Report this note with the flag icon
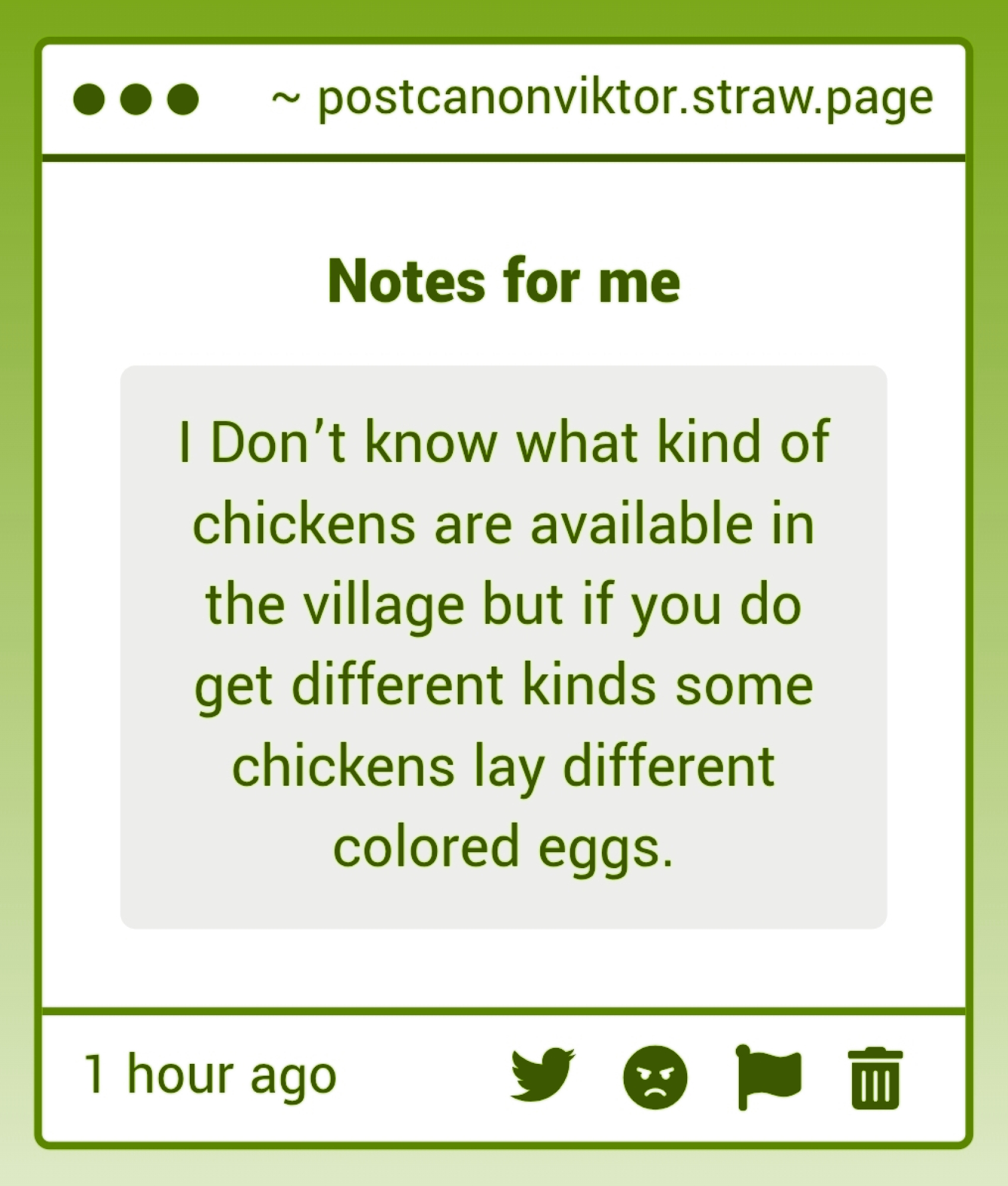The height and width of the screenshot is (1186, 1008). coord(768,1077)
